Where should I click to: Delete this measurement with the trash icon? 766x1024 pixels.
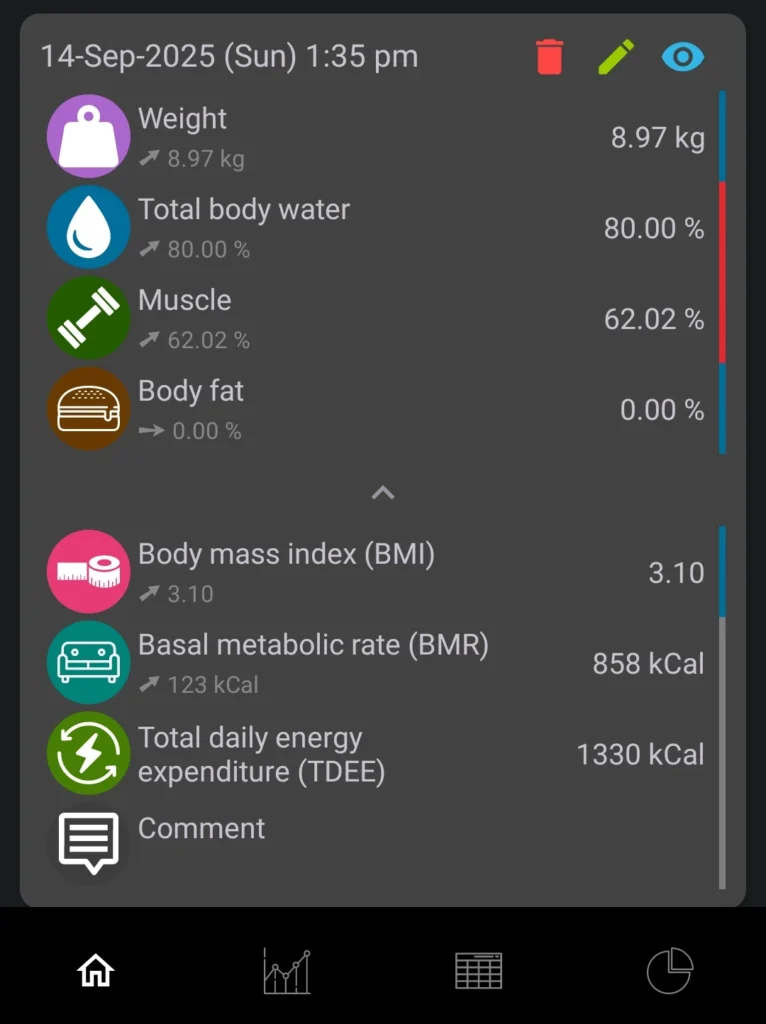(549, 57)
